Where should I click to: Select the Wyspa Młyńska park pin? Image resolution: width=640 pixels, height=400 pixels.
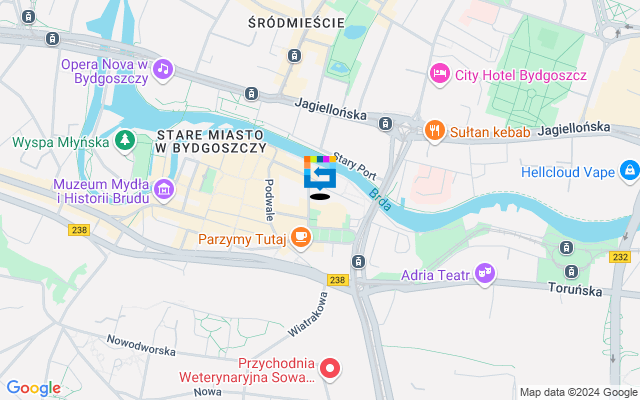(125, 142)
